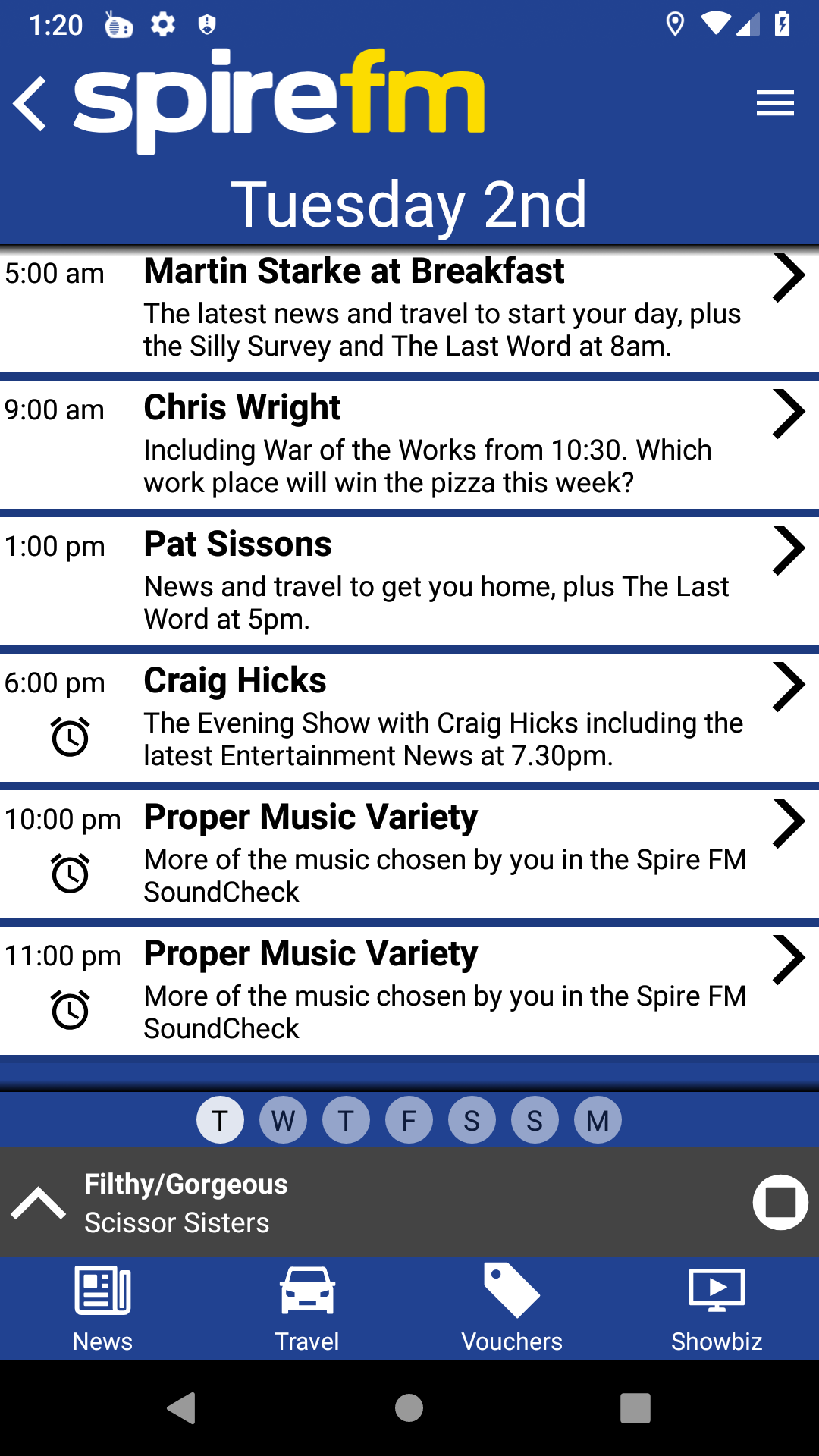
Task: Go to the Travel section
Action: [x=307, y=1308]
